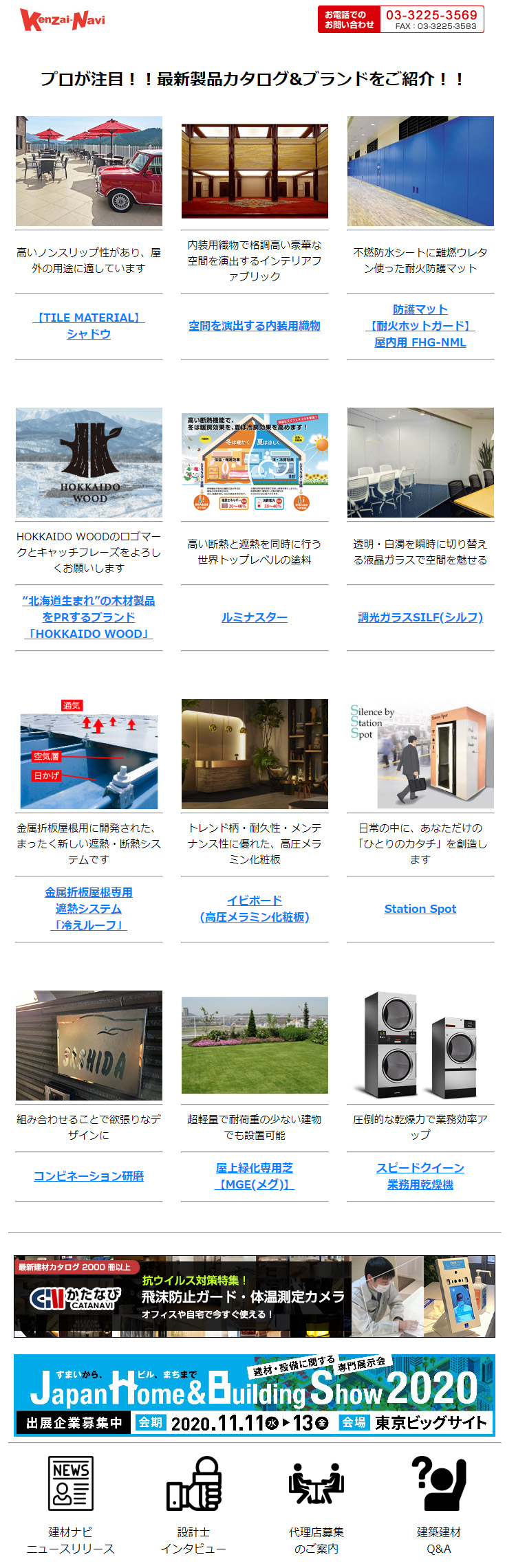The width and height of the screenshot is (516, 1568).
Task: Open the Station Spot link
Action: 420,909
